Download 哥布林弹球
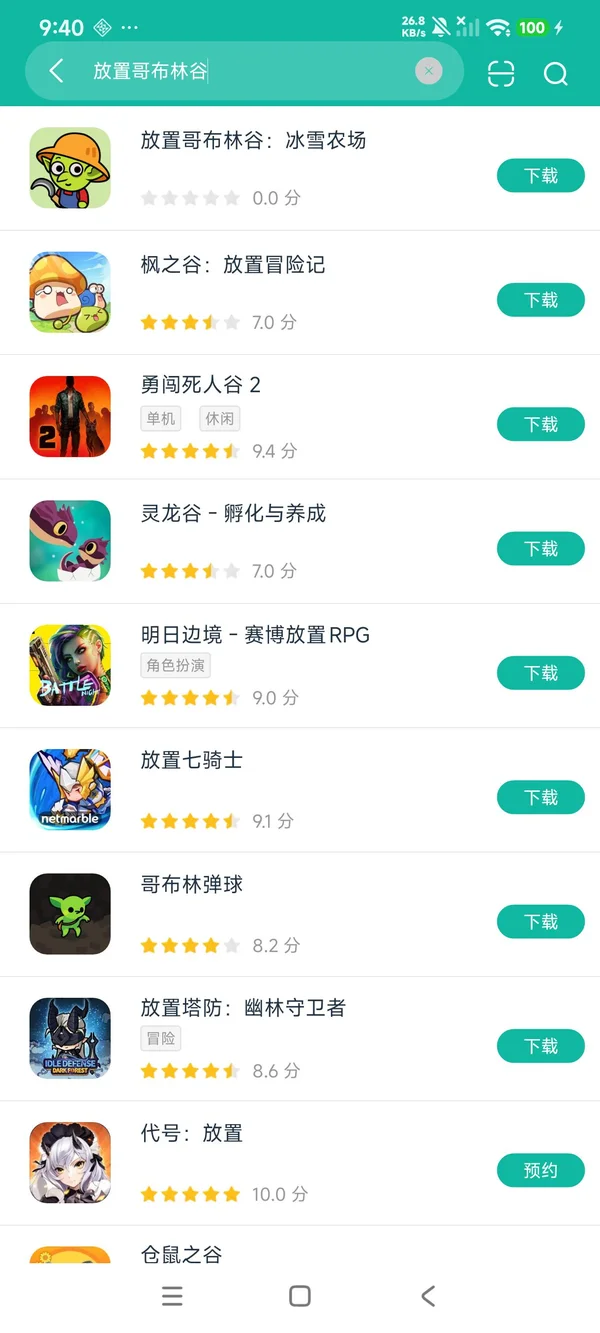The width and height of the screenshot is (600, 1333). [540, 922]
